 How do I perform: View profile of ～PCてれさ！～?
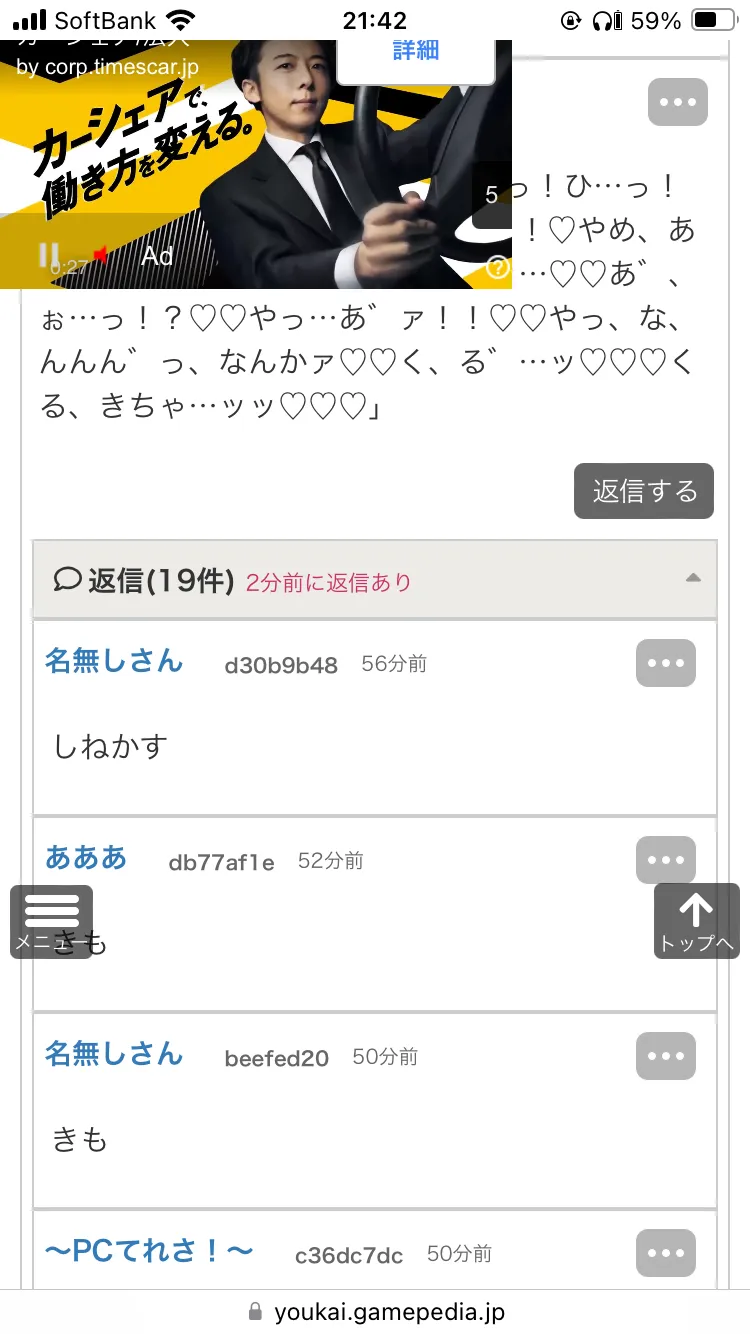tap(149, 1250)
